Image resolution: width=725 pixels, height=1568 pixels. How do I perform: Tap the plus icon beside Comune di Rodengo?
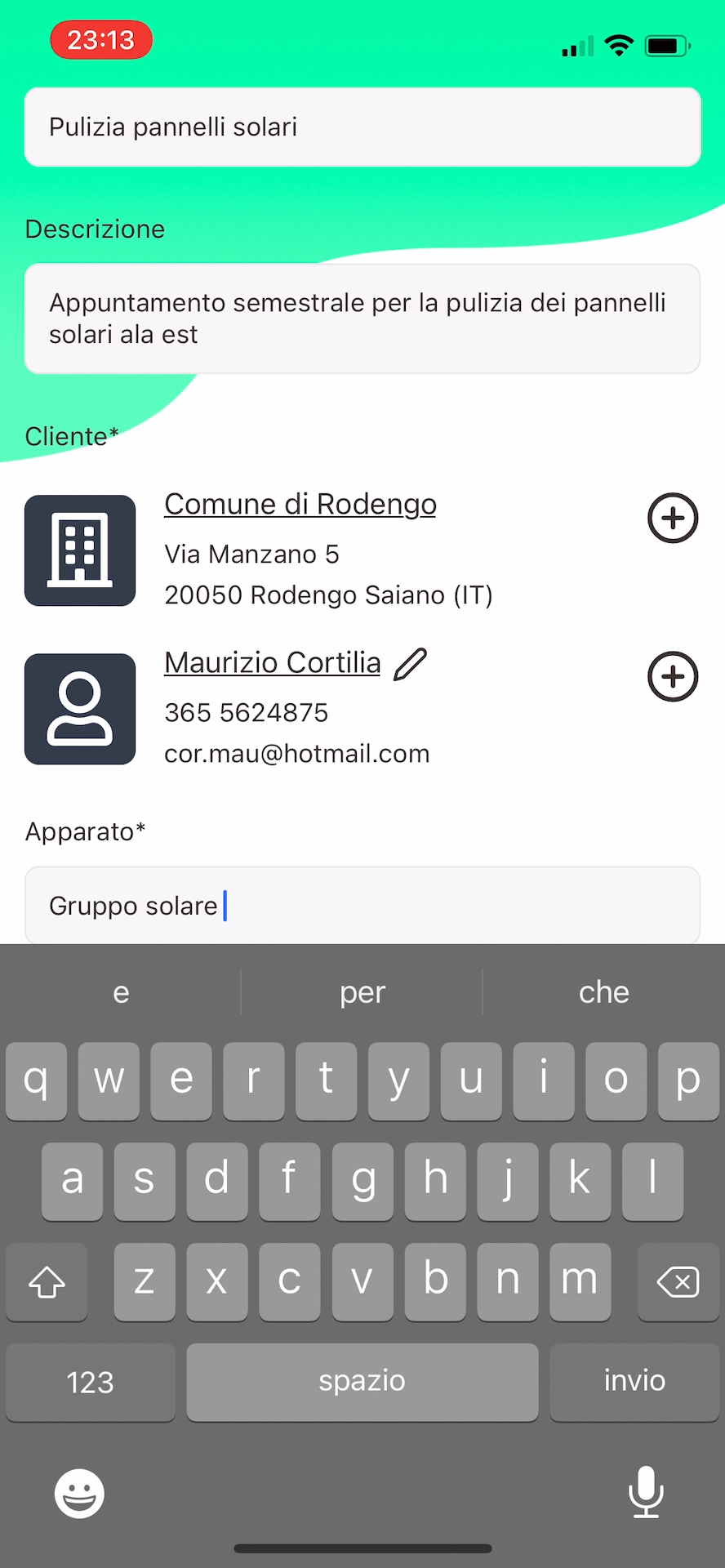coord(673,518)
